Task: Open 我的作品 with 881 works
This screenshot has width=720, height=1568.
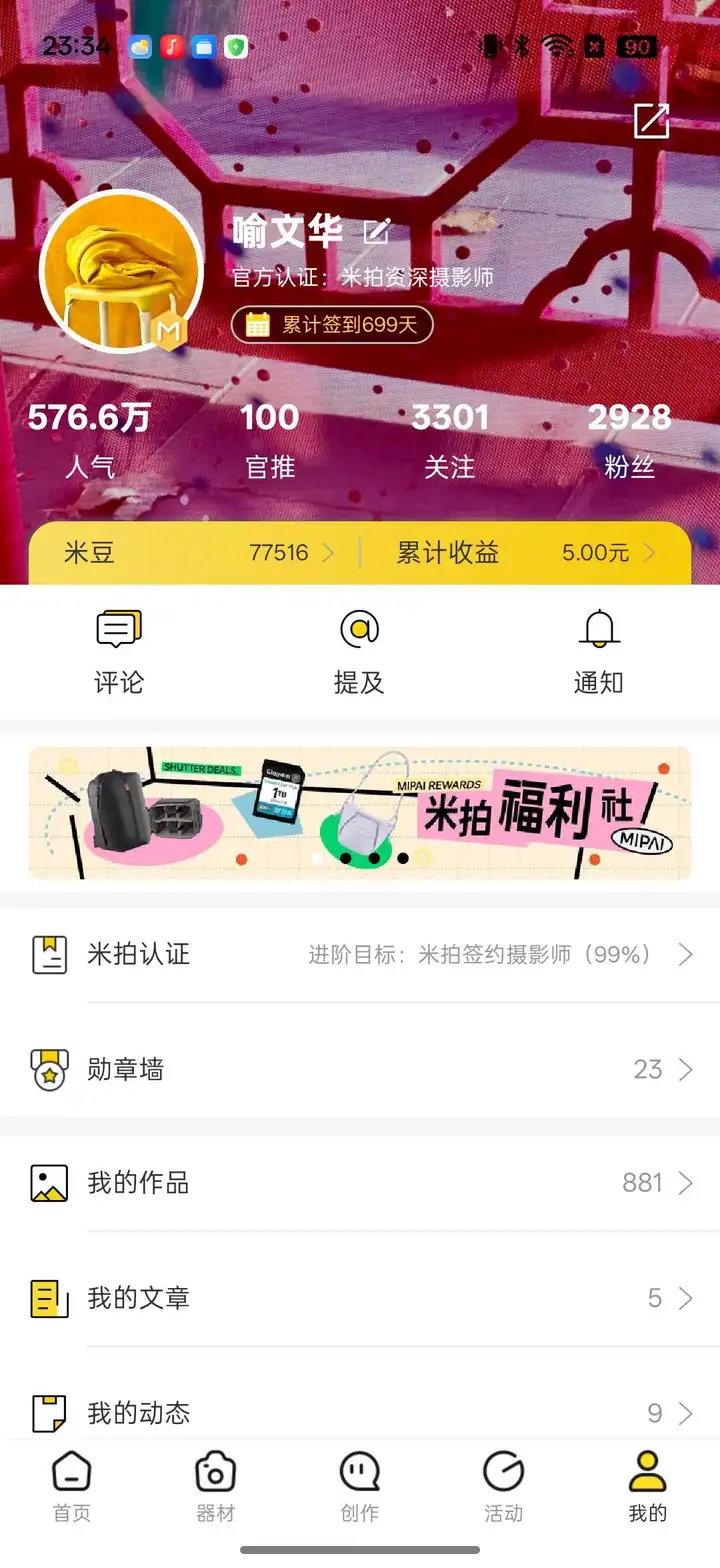Action: (x=360, y=1184)
